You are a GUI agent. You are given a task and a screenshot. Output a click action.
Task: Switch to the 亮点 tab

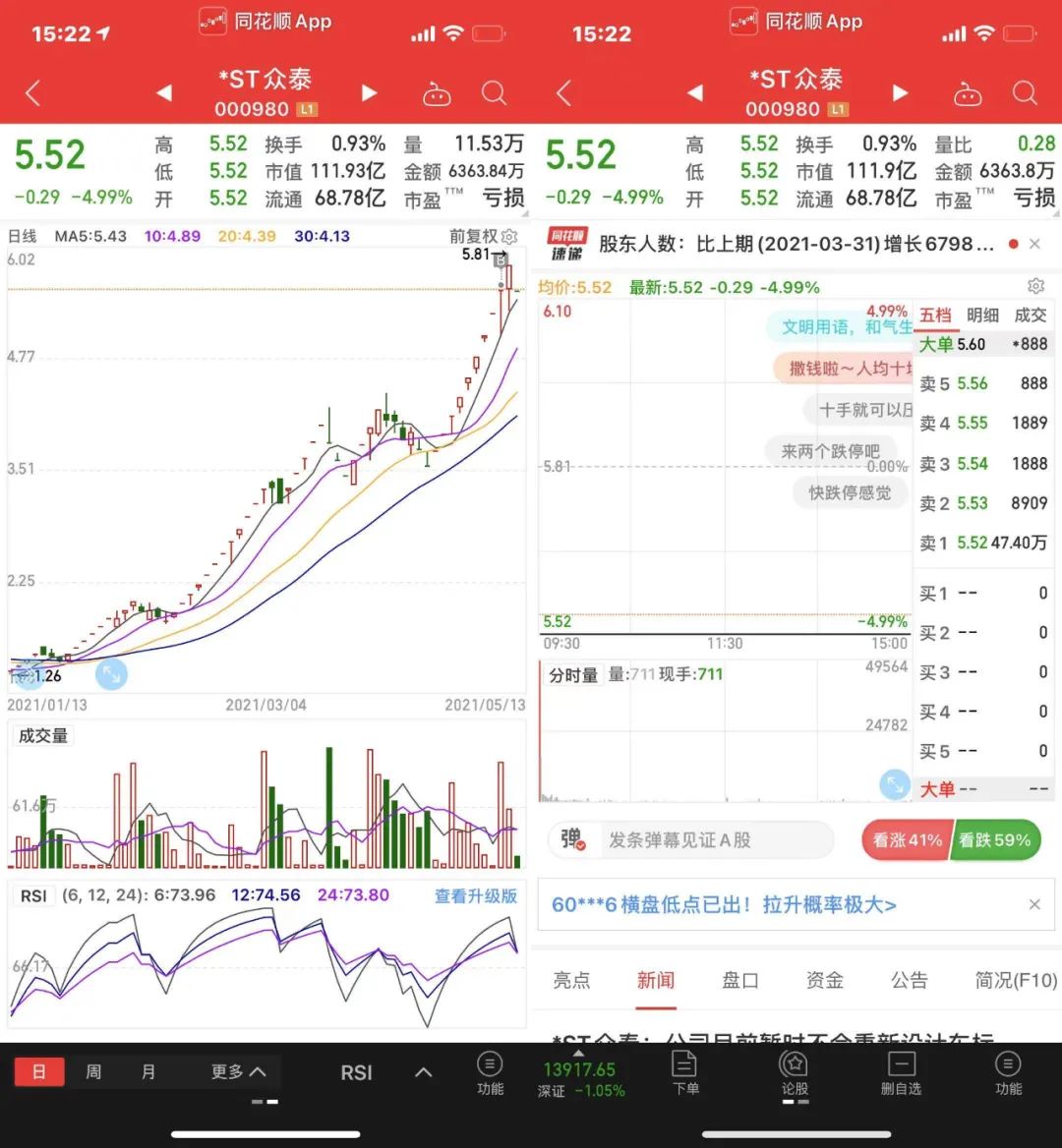point(571,980)
